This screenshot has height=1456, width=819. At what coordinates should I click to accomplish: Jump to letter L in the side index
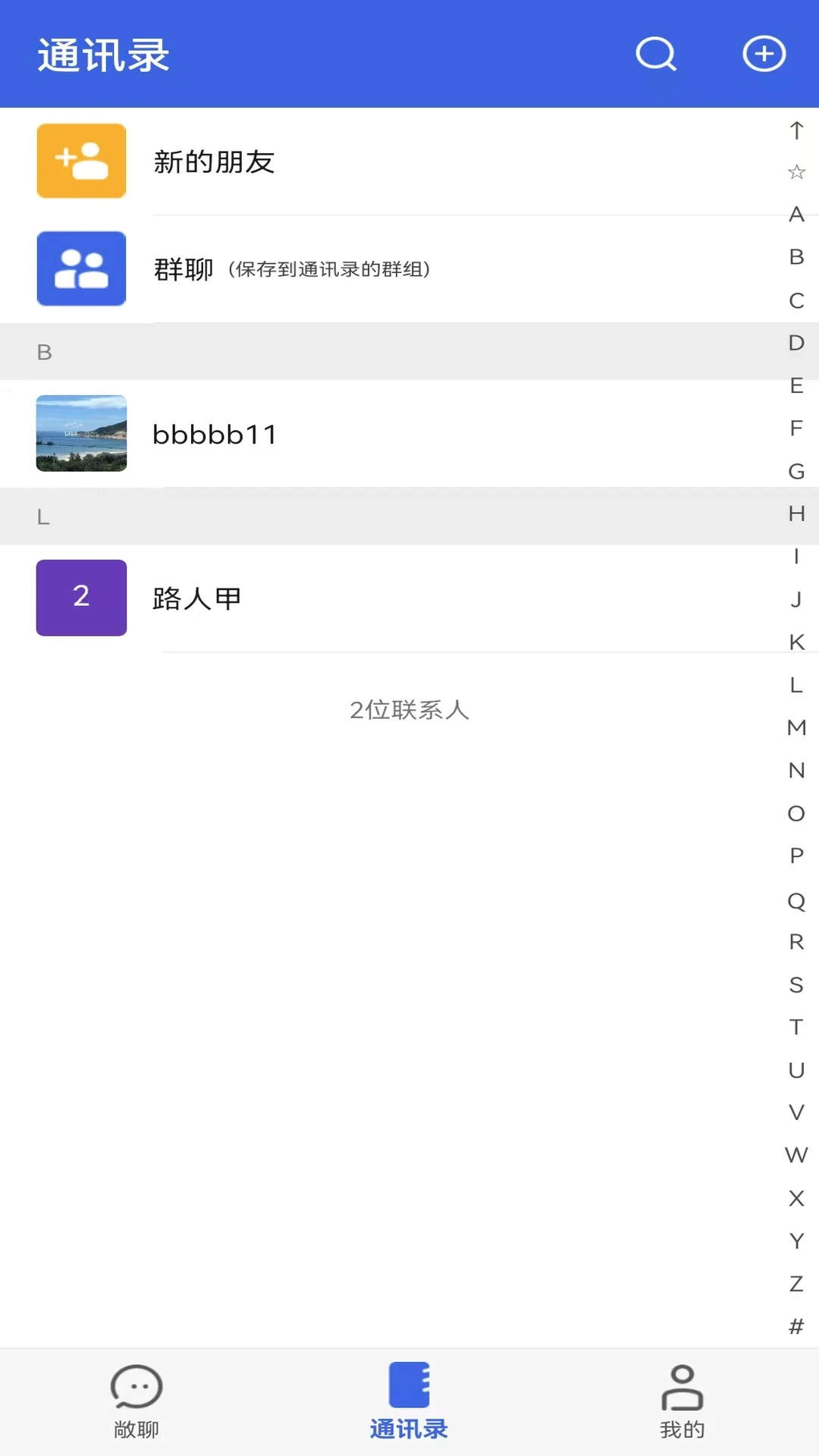coord(795,685)
